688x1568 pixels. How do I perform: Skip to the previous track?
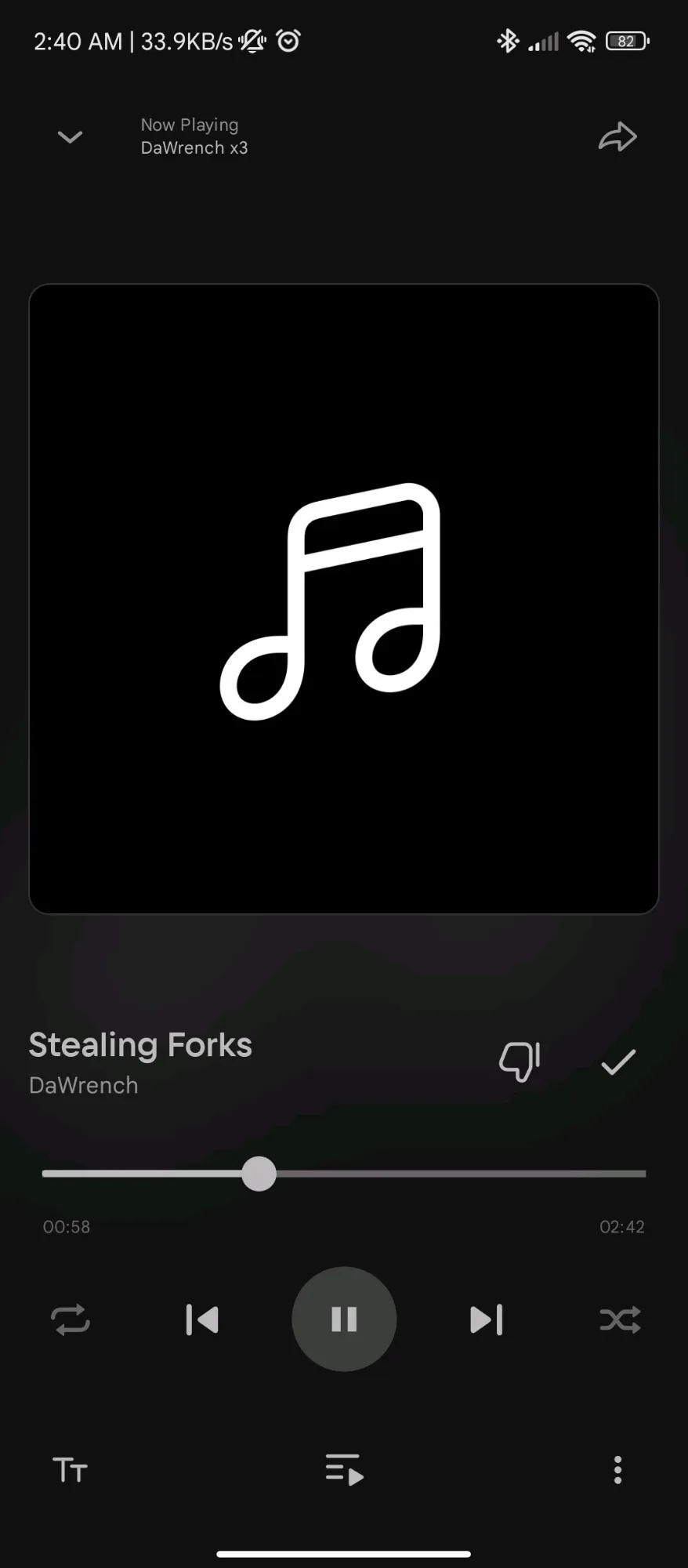pyautogui.click(x=202, y=1319)
